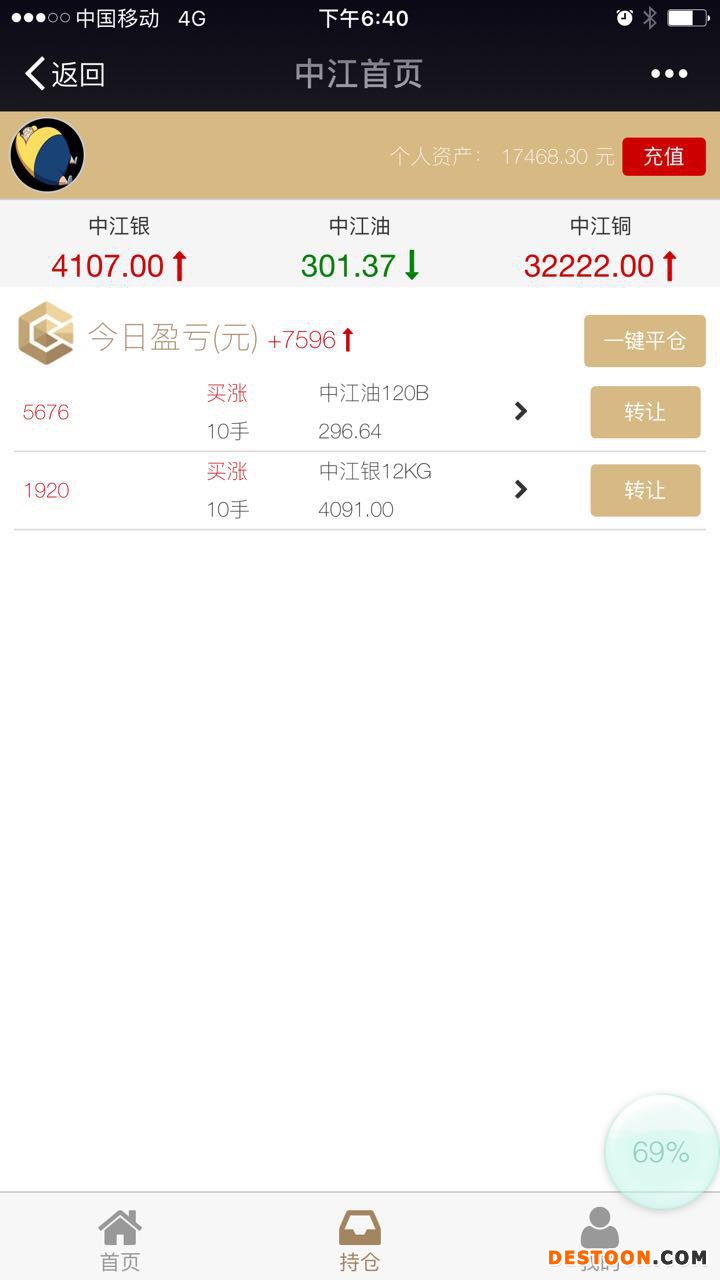Viewport: 720px width, 1280px height.
Task: Close all positions with 一键平仓
Action: pyautogui.click(x=644, y=341)
